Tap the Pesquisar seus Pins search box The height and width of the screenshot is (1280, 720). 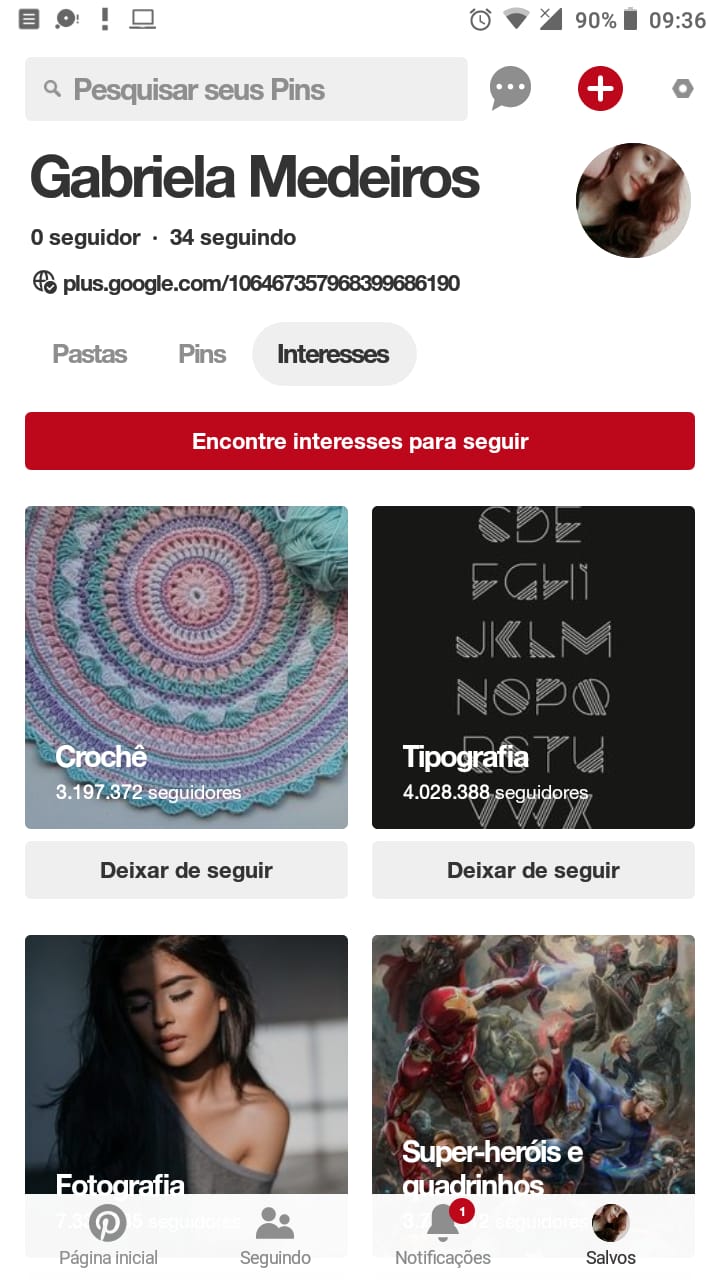(246, 89)
